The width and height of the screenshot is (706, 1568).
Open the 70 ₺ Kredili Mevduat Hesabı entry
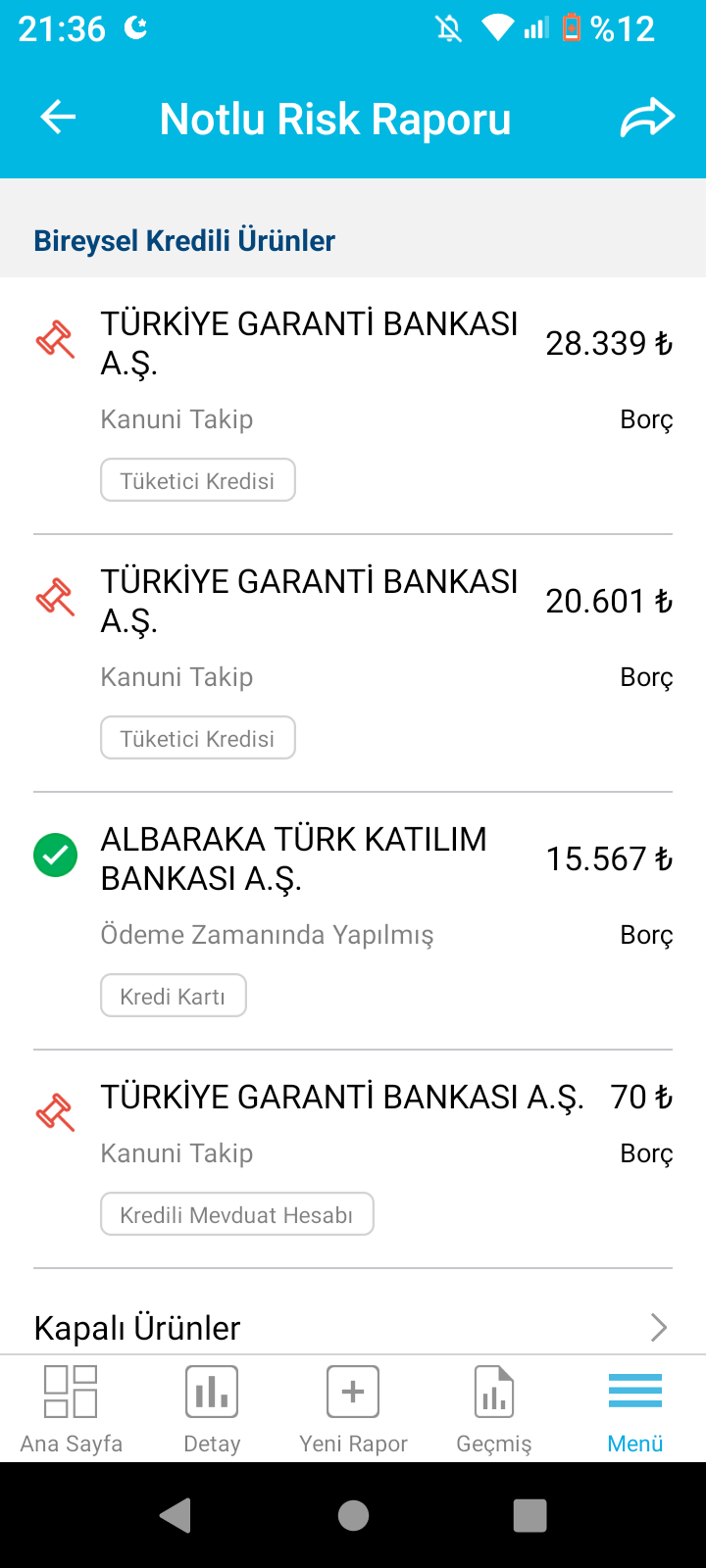[x=353, y=1158]
